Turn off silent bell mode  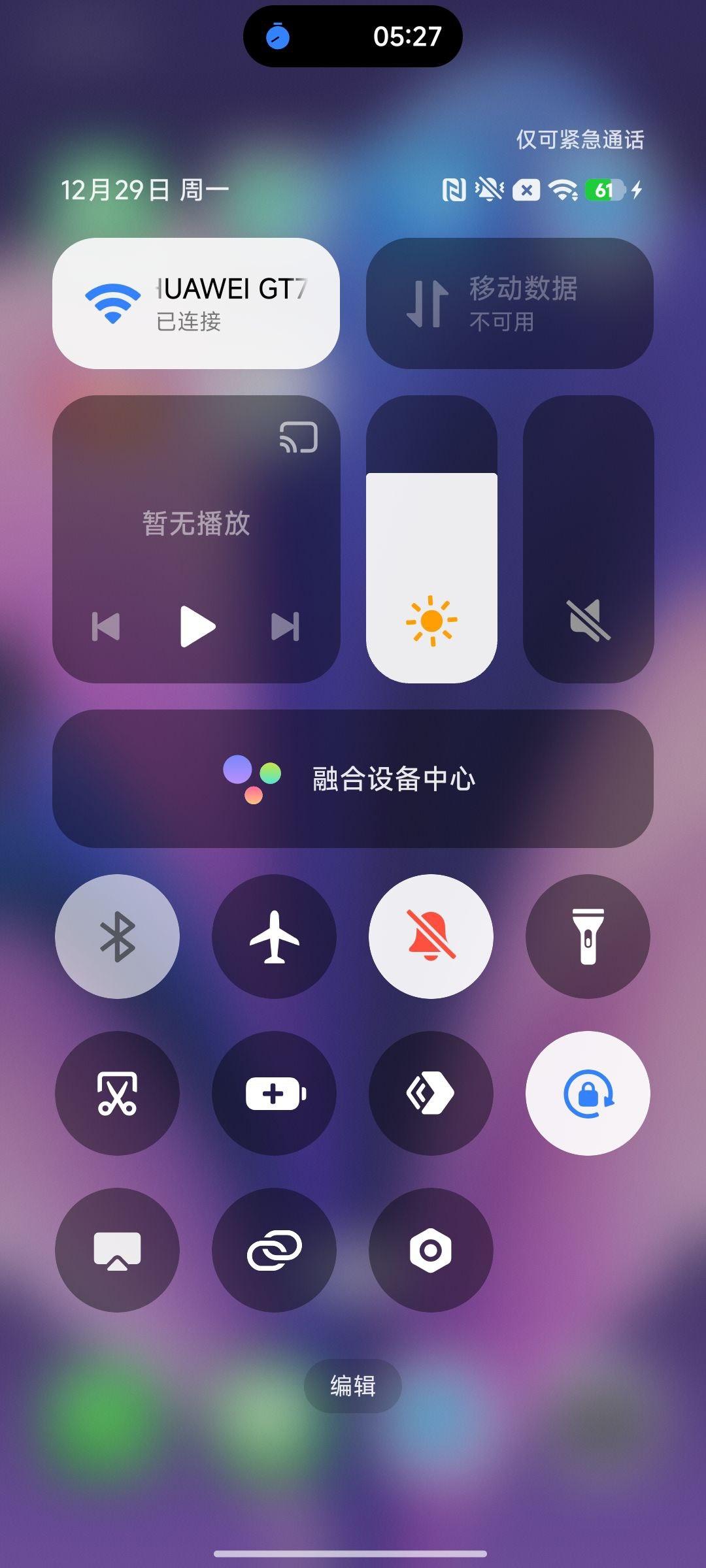431,936
